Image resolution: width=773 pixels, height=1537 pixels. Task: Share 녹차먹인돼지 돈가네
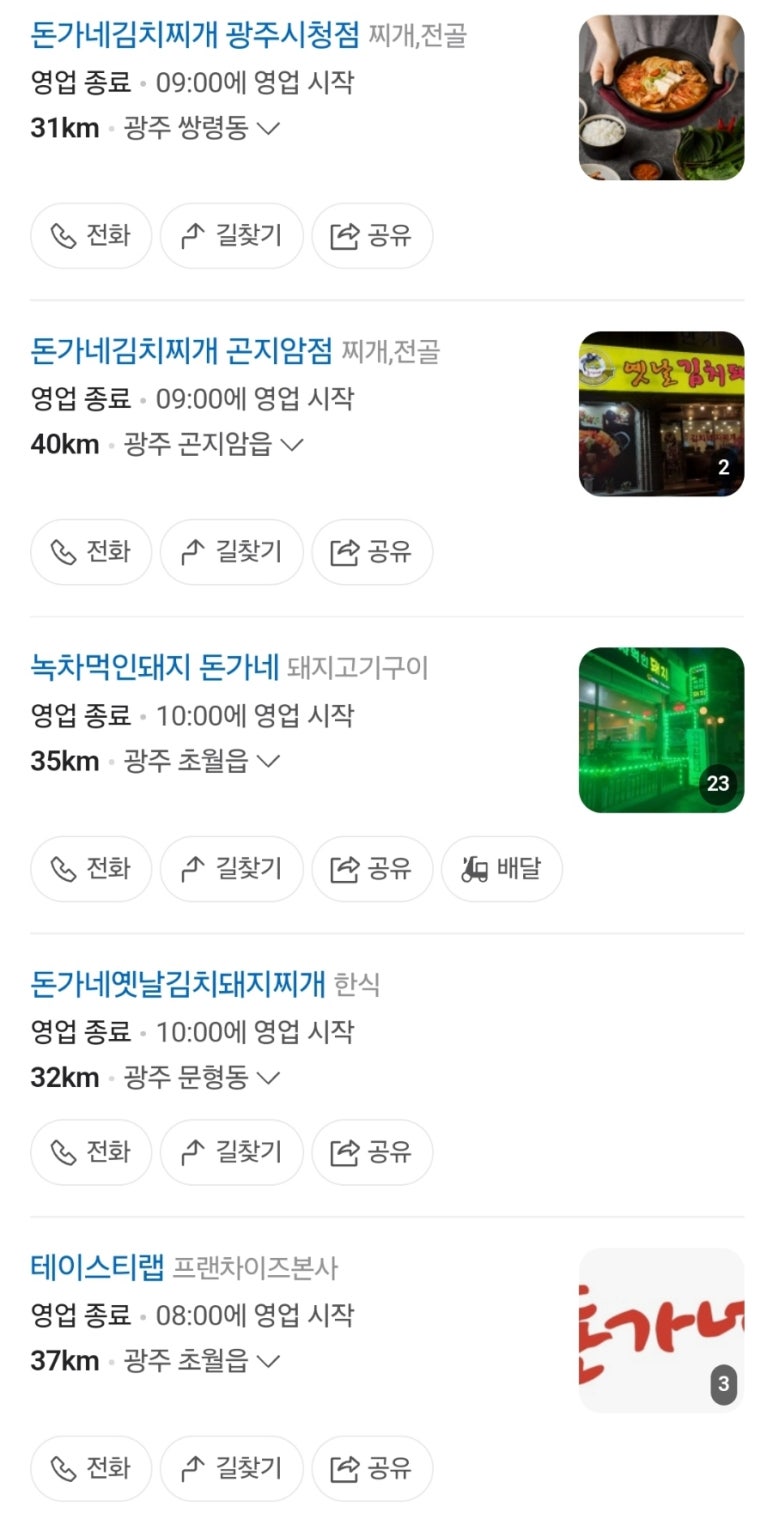click(x=372, y=869)
